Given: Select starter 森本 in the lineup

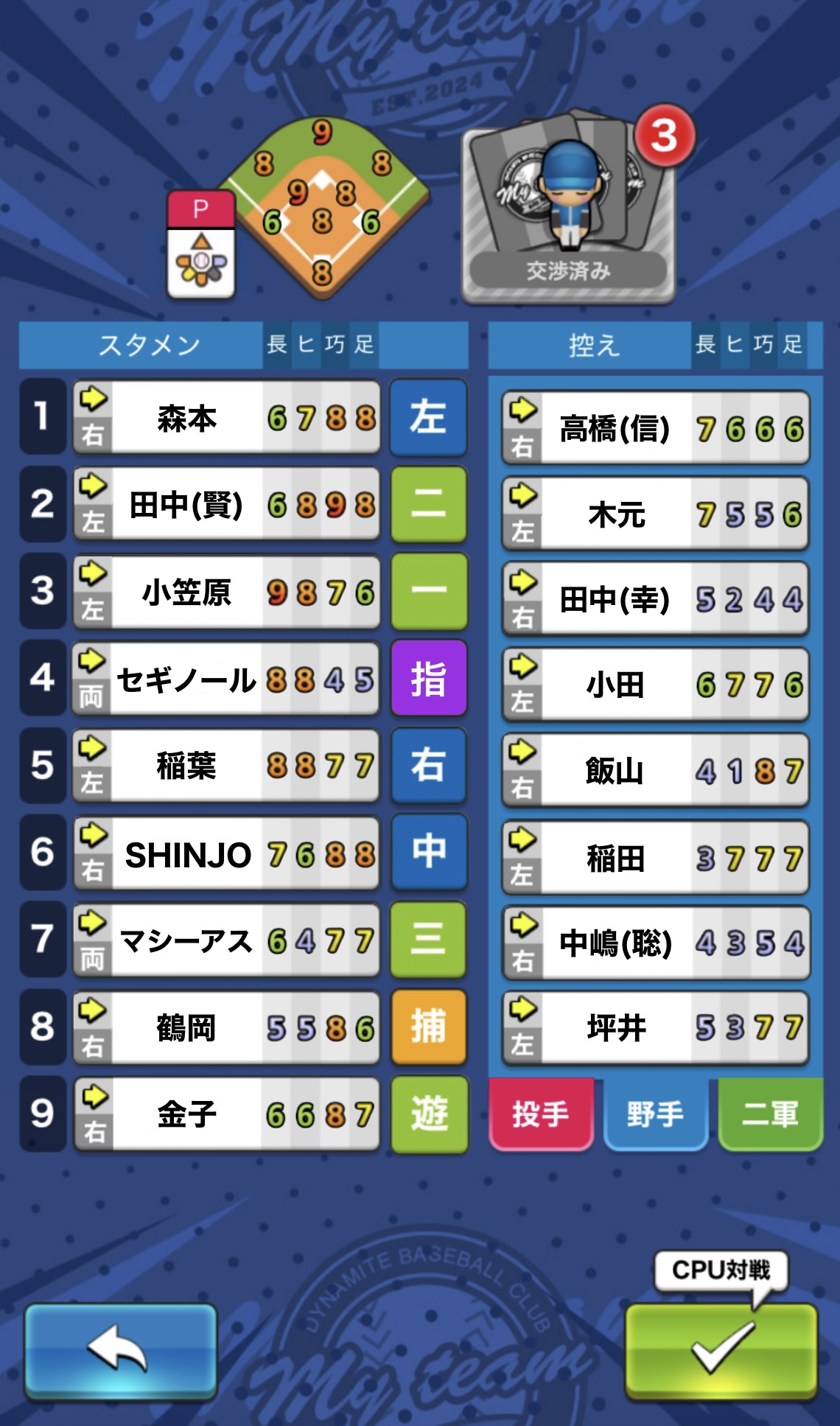Looking at the screenshot, I should [225, 418].
